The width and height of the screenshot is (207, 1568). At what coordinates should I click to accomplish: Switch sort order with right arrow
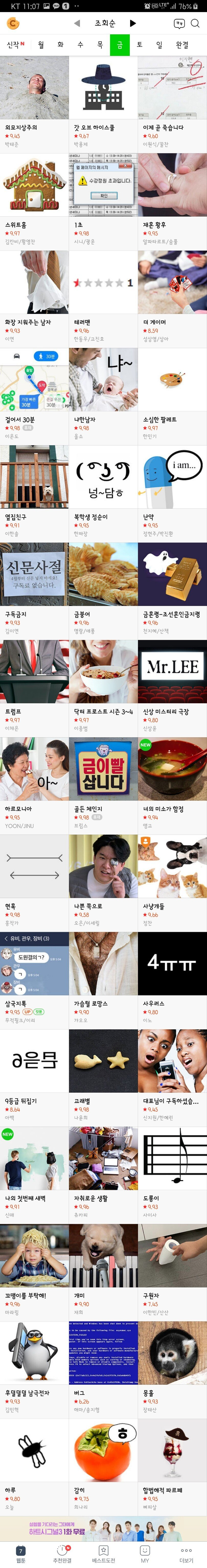click(133, 23)
